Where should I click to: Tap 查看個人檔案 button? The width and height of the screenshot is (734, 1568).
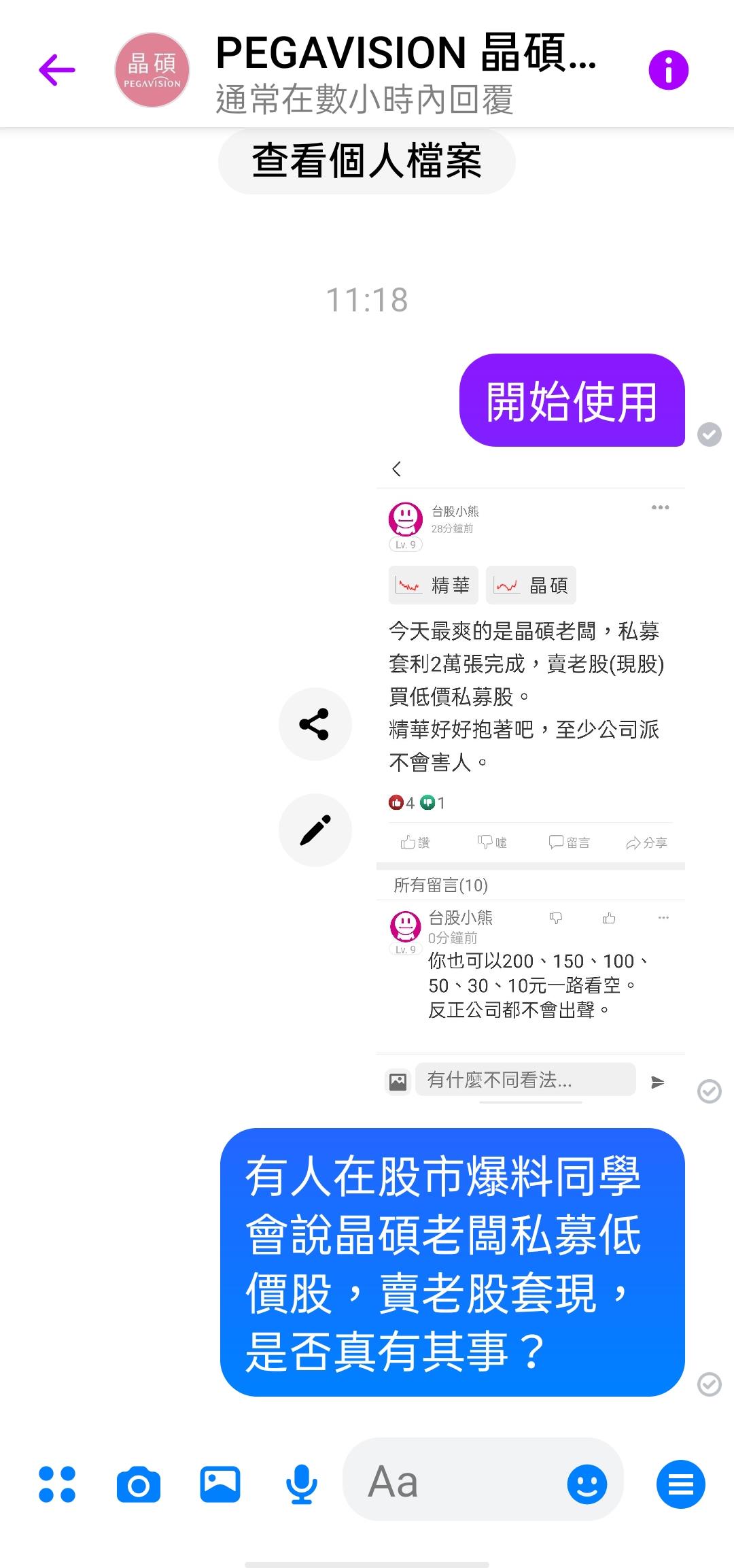tap(366, 161)
